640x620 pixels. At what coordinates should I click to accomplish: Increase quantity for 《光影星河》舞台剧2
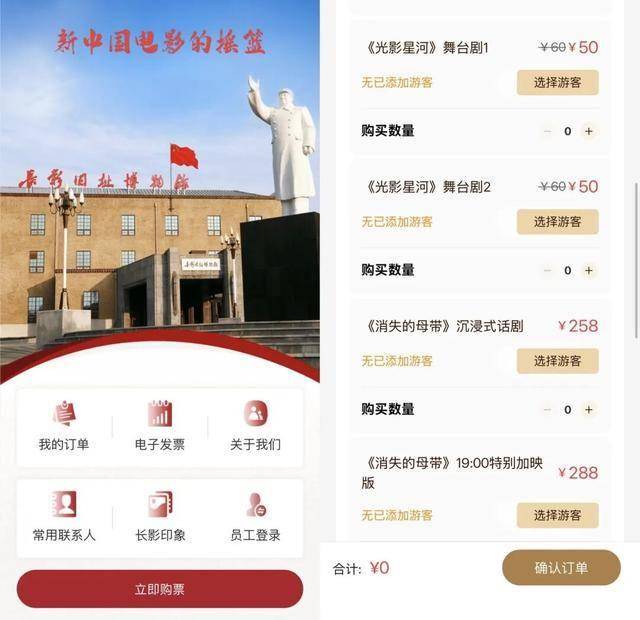[588, 270]
